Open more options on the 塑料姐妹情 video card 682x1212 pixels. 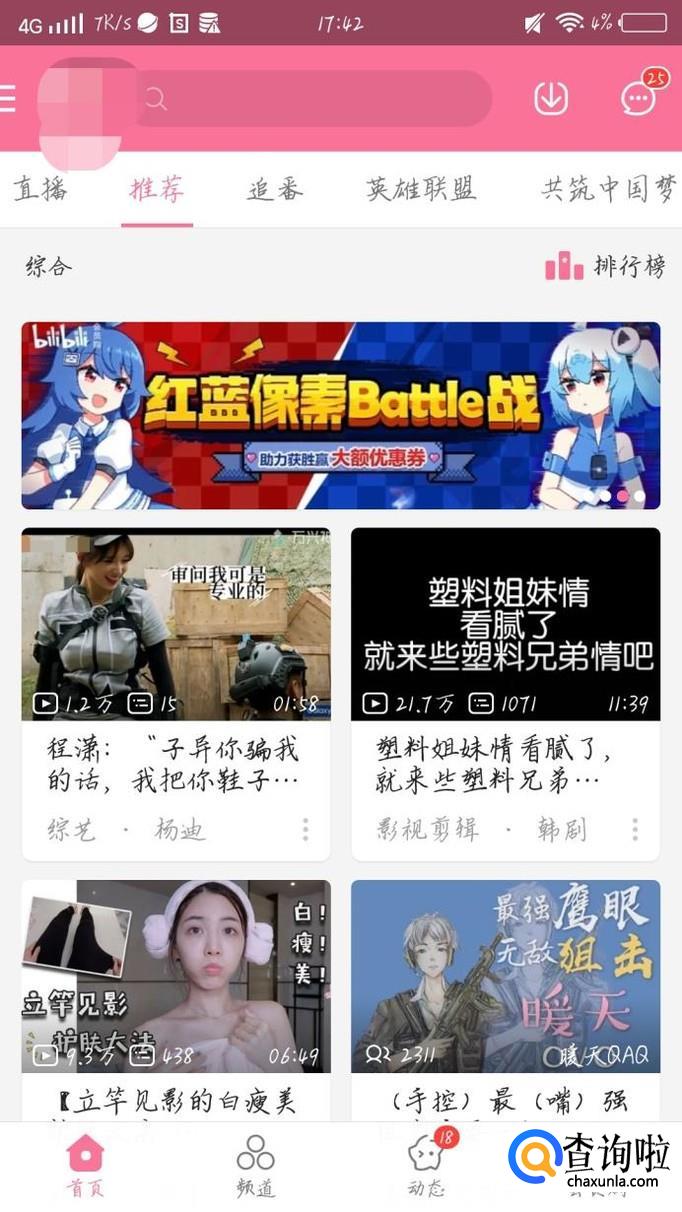pos(634,829)
